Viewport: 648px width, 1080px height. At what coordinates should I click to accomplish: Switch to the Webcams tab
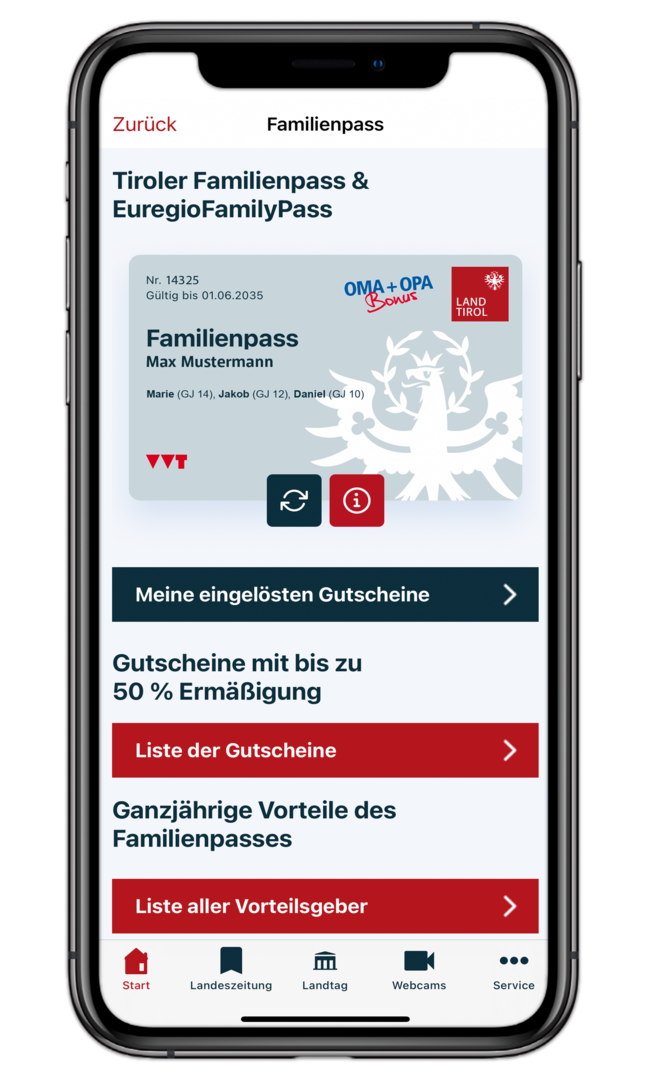point(419,970)
